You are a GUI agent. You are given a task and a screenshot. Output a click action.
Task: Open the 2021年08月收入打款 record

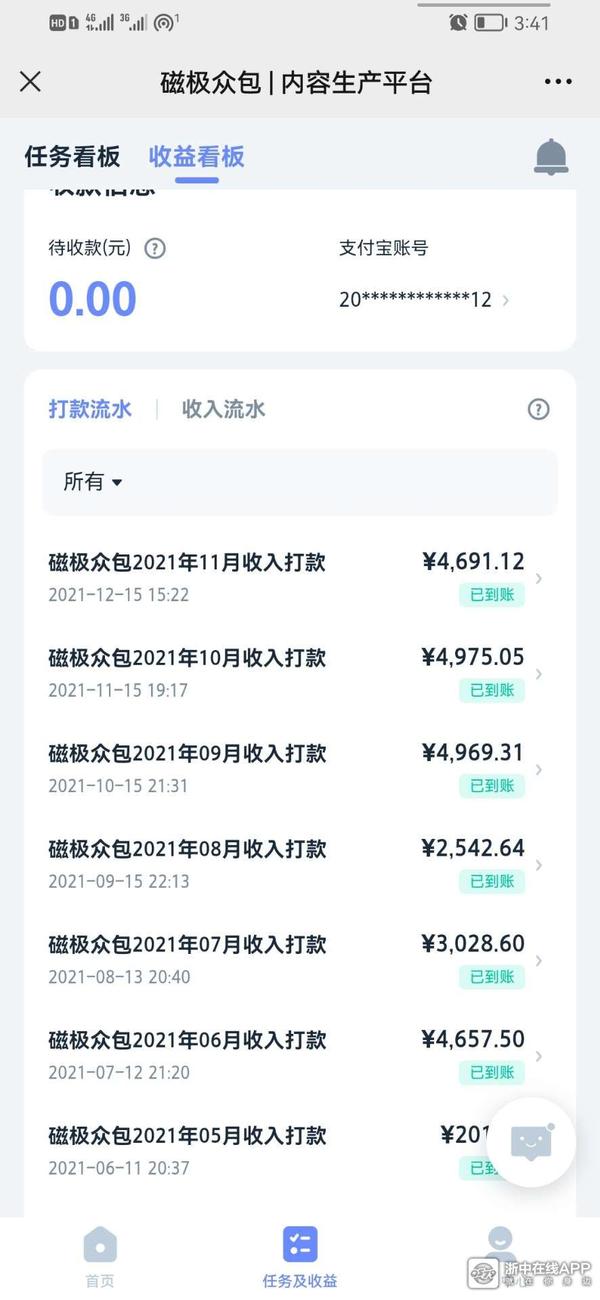click(x=290, y=864)
